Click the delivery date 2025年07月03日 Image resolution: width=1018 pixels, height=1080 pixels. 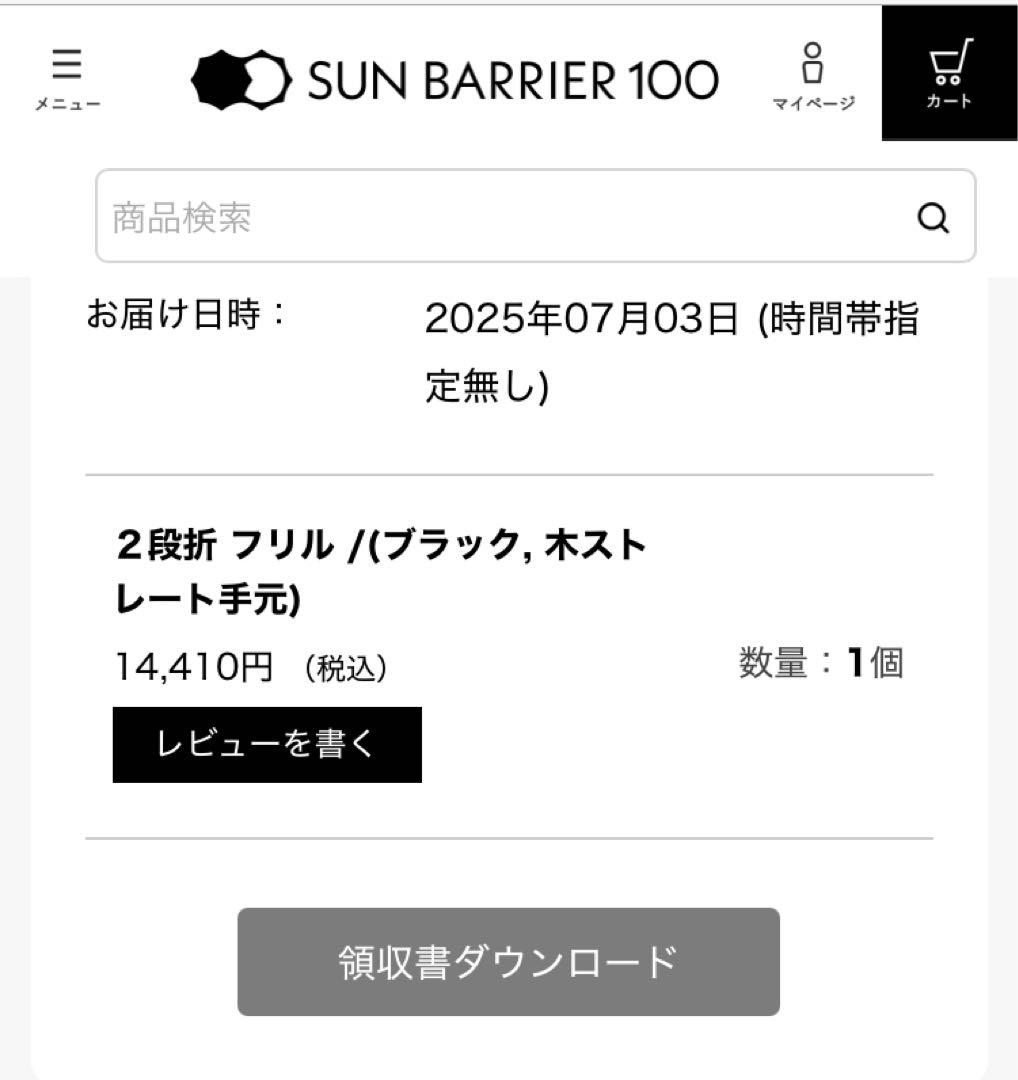[x=585, y=318]
